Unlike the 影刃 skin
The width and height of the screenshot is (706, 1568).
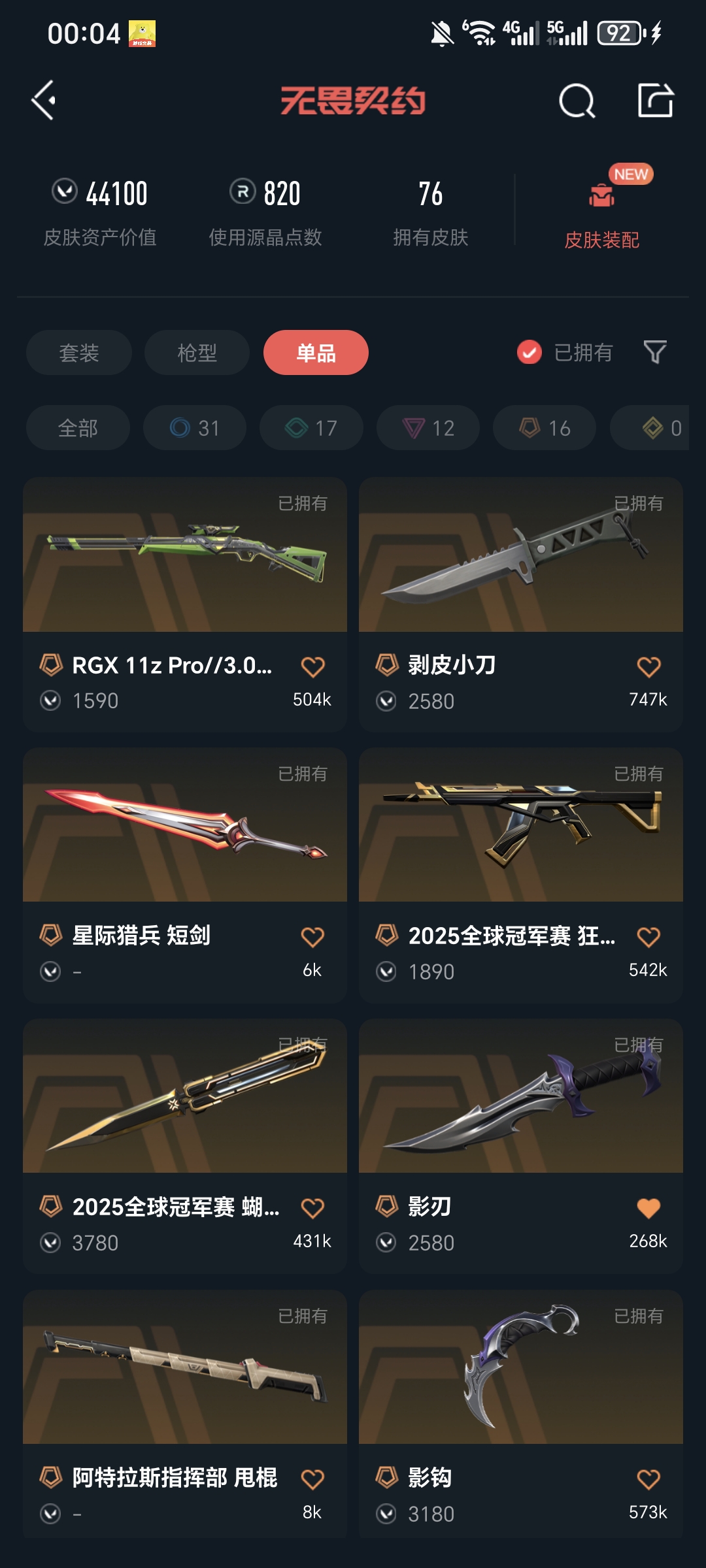648,1208
